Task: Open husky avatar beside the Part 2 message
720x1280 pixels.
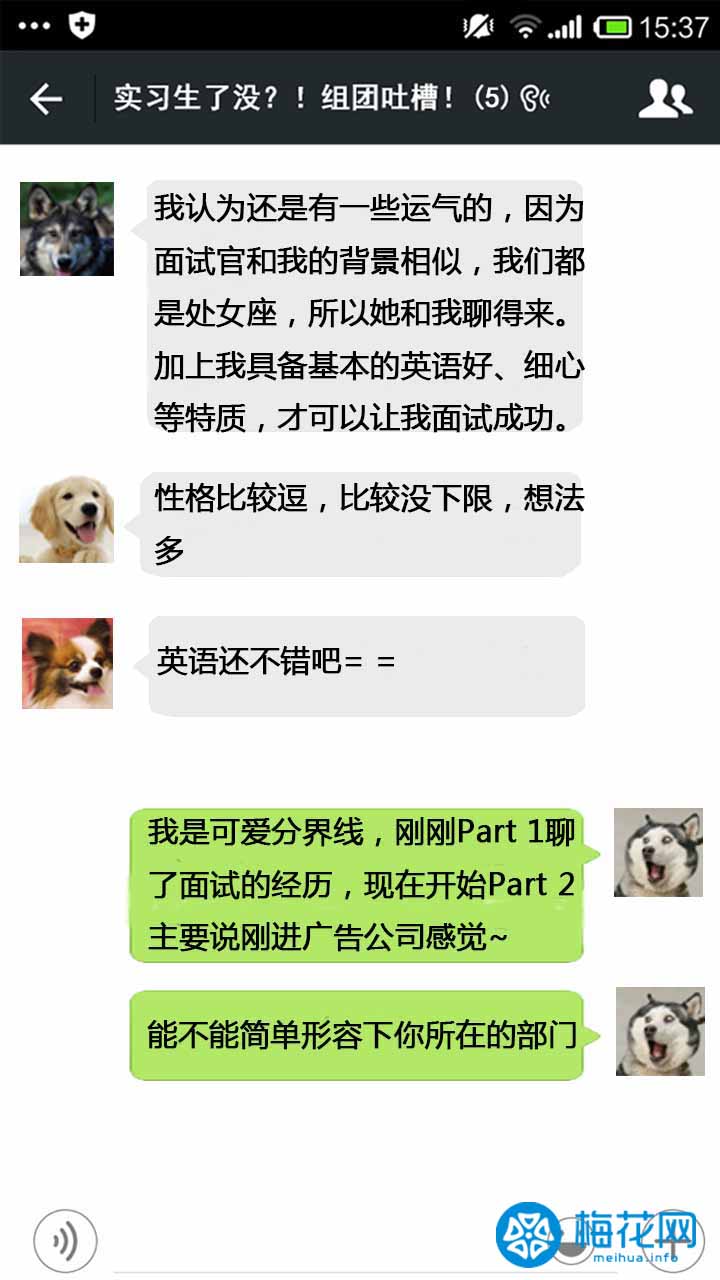Action: tap(658, 852)
